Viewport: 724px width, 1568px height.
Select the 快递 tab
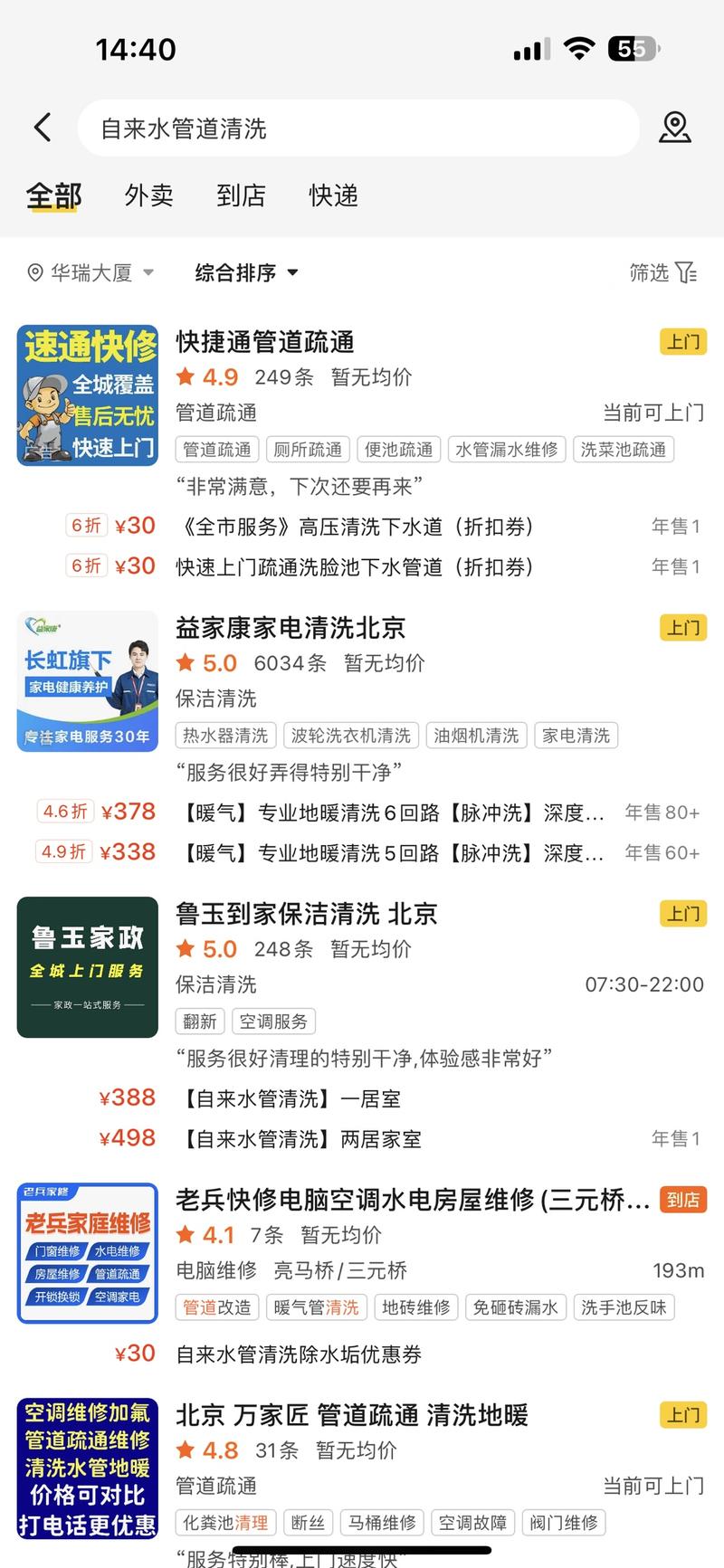point(333,195)
